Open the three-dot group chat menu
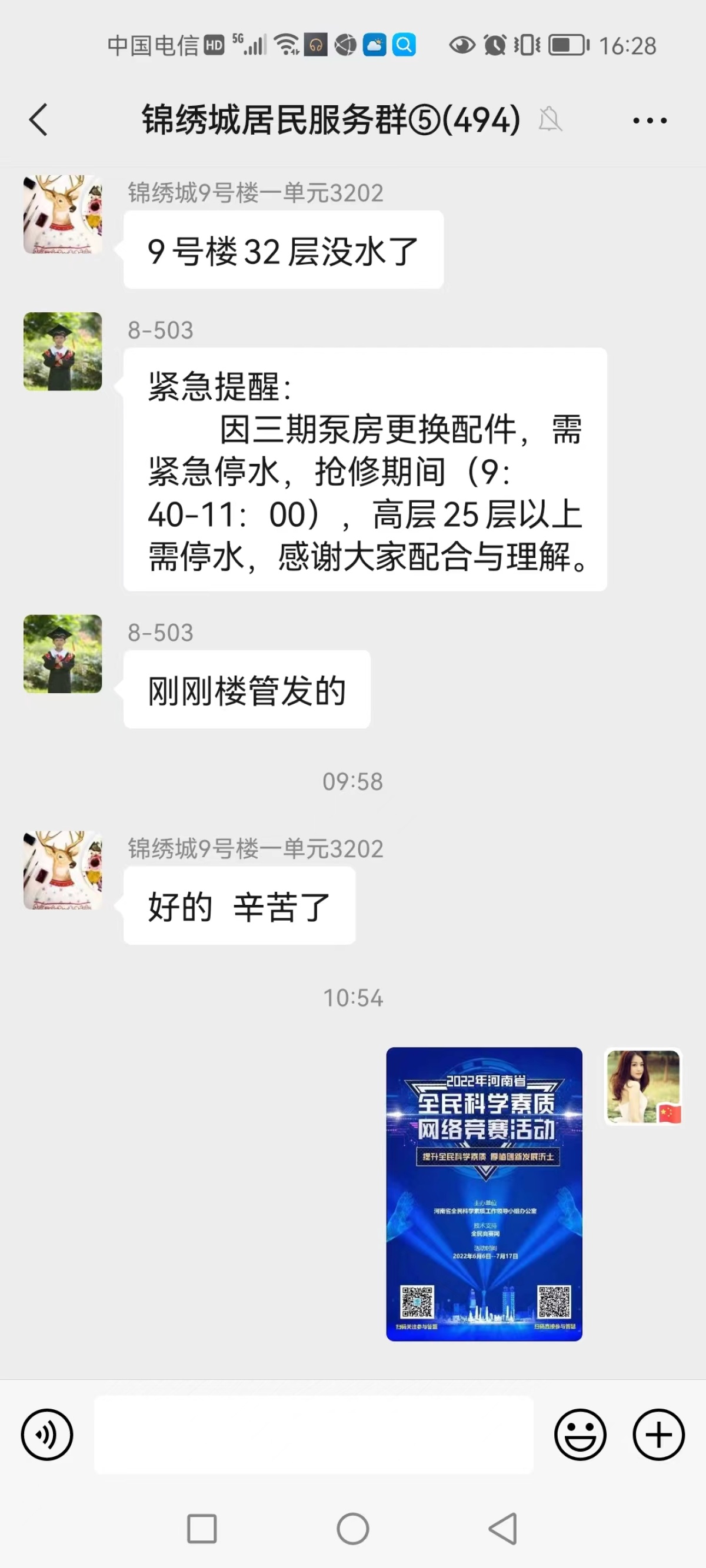Viewport: 706px width, 1568px height. point(650,120)
